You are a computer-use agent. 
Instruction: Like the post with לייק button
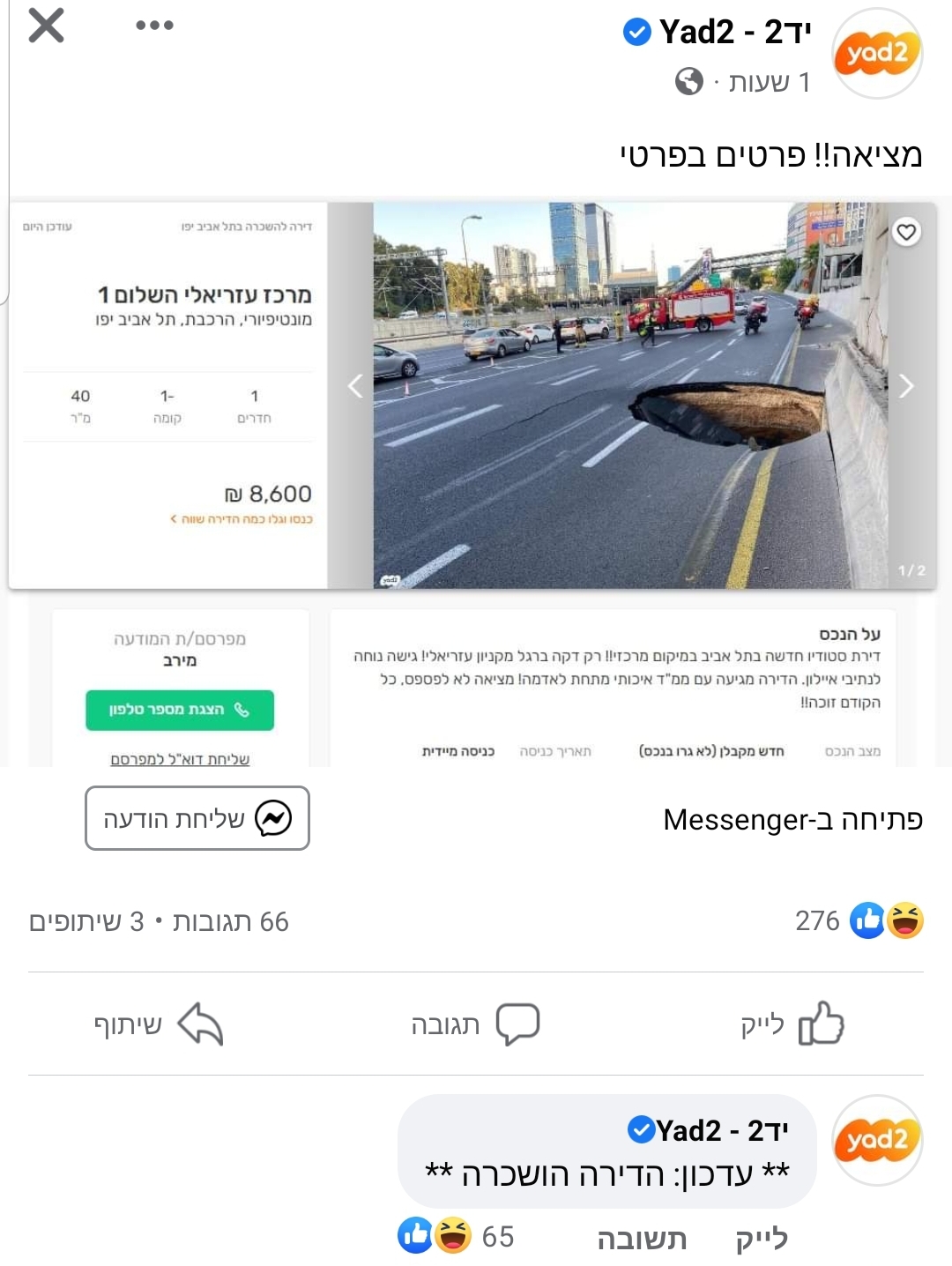792,1024
